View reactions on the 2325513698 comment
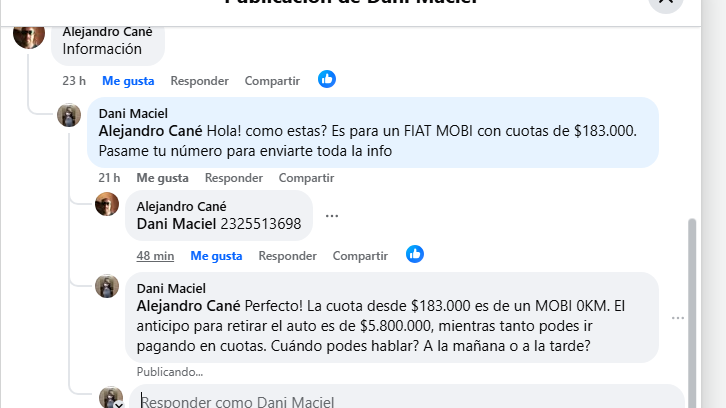Image resolution: width=726 pixels, height=408 pixels. coord(415,254)
